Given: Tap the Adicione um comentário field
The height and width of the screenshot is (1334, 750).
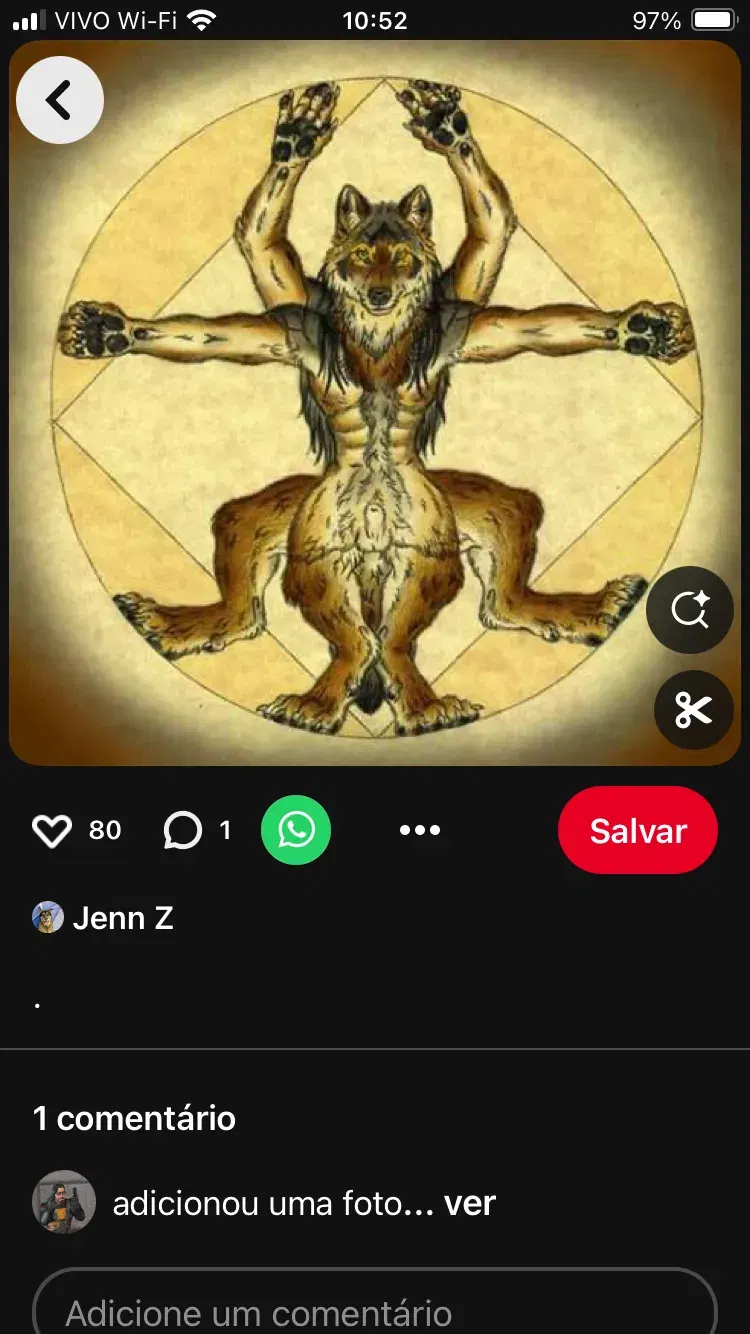Looking at the screenshot, I should [375, 1306].
